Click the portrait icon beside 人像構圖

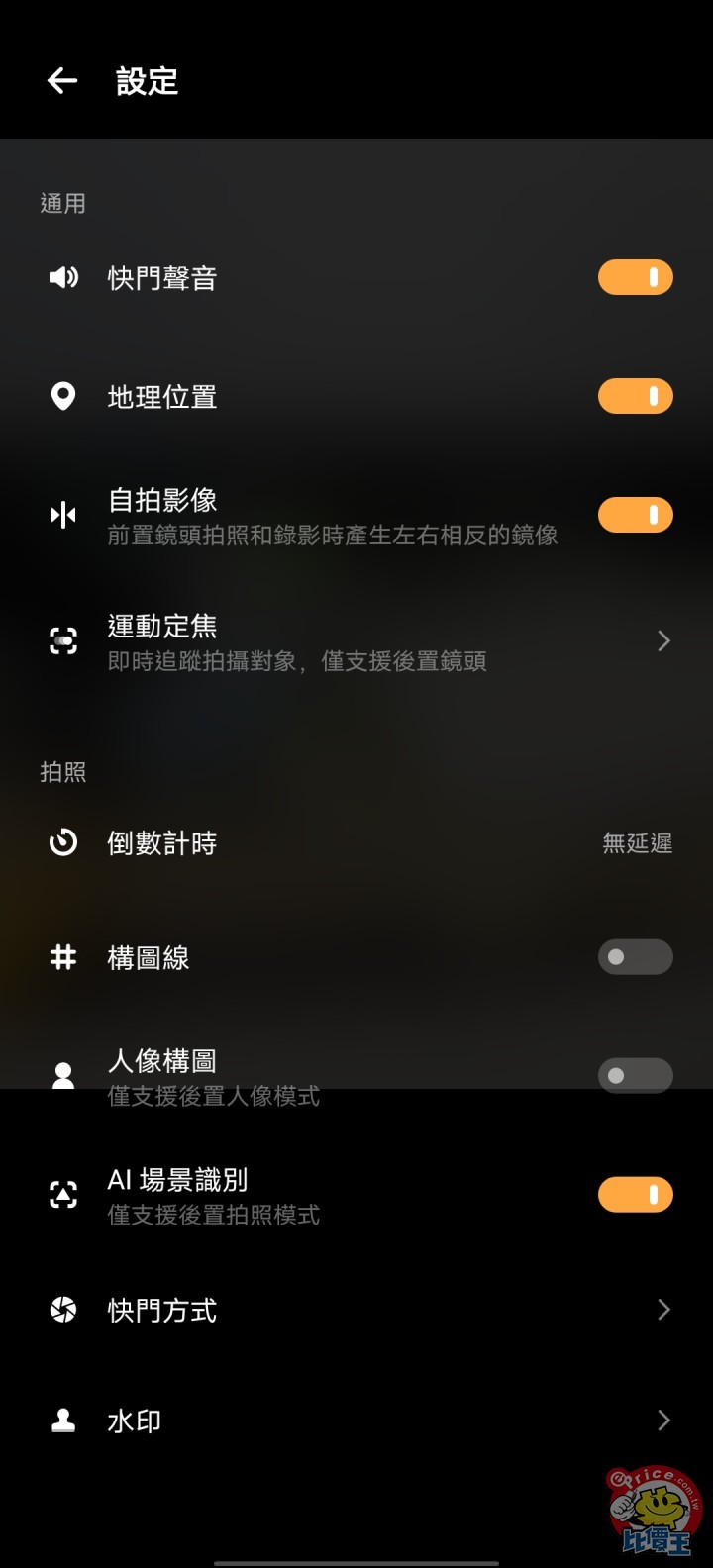pos(62,1076)
